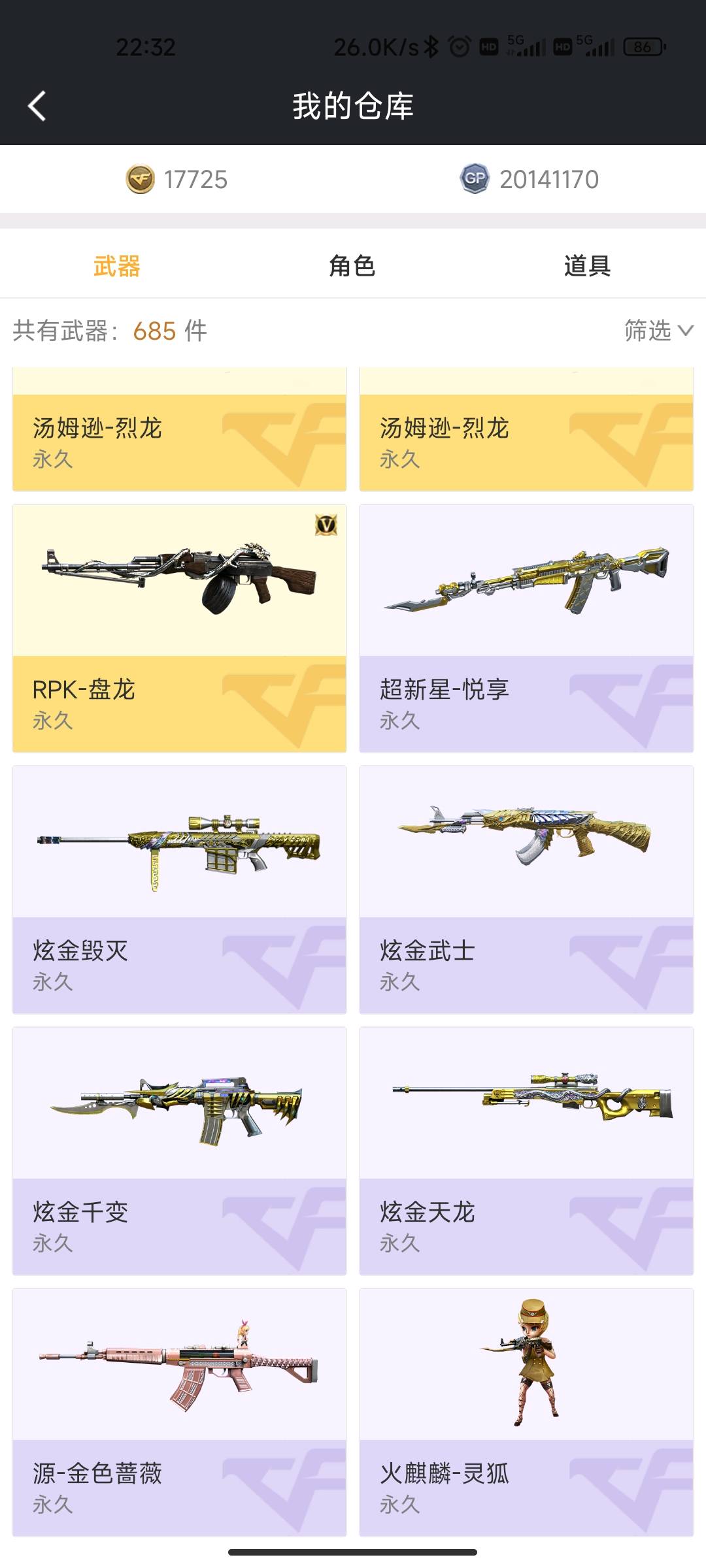View the 炫金毁灭 weapon card

click(x=179, y=889)
